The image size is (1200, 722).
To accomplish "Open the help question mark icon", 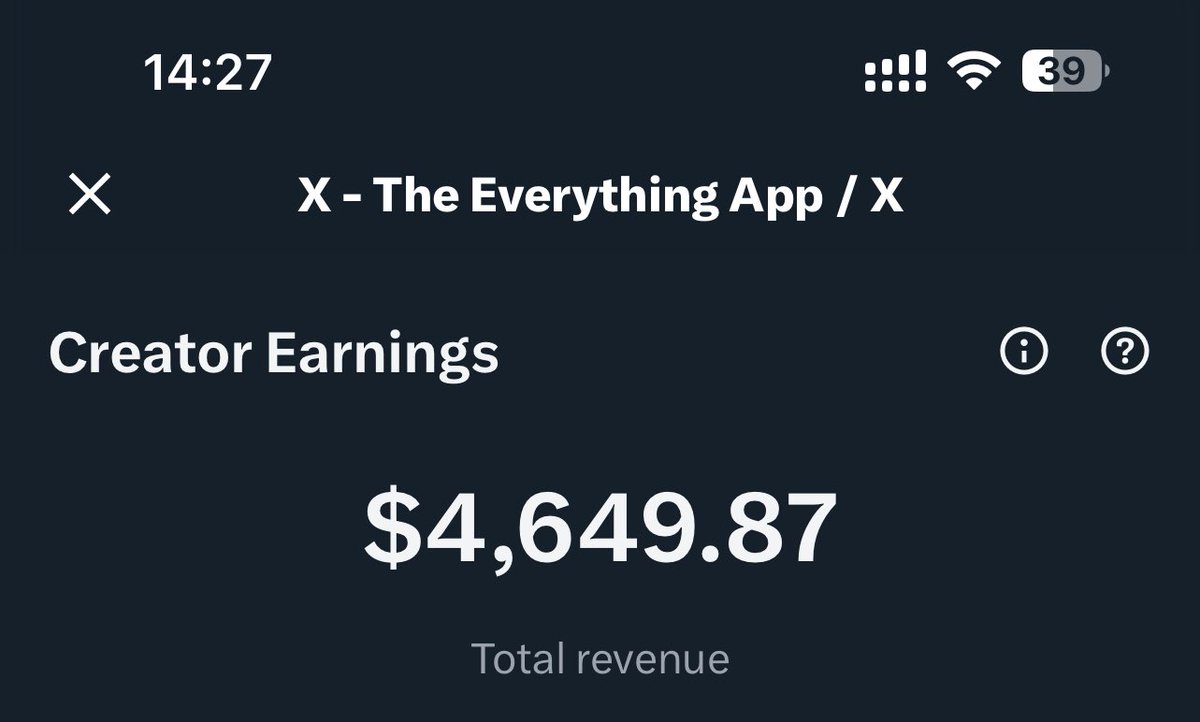I will [x=1125, y=351].
